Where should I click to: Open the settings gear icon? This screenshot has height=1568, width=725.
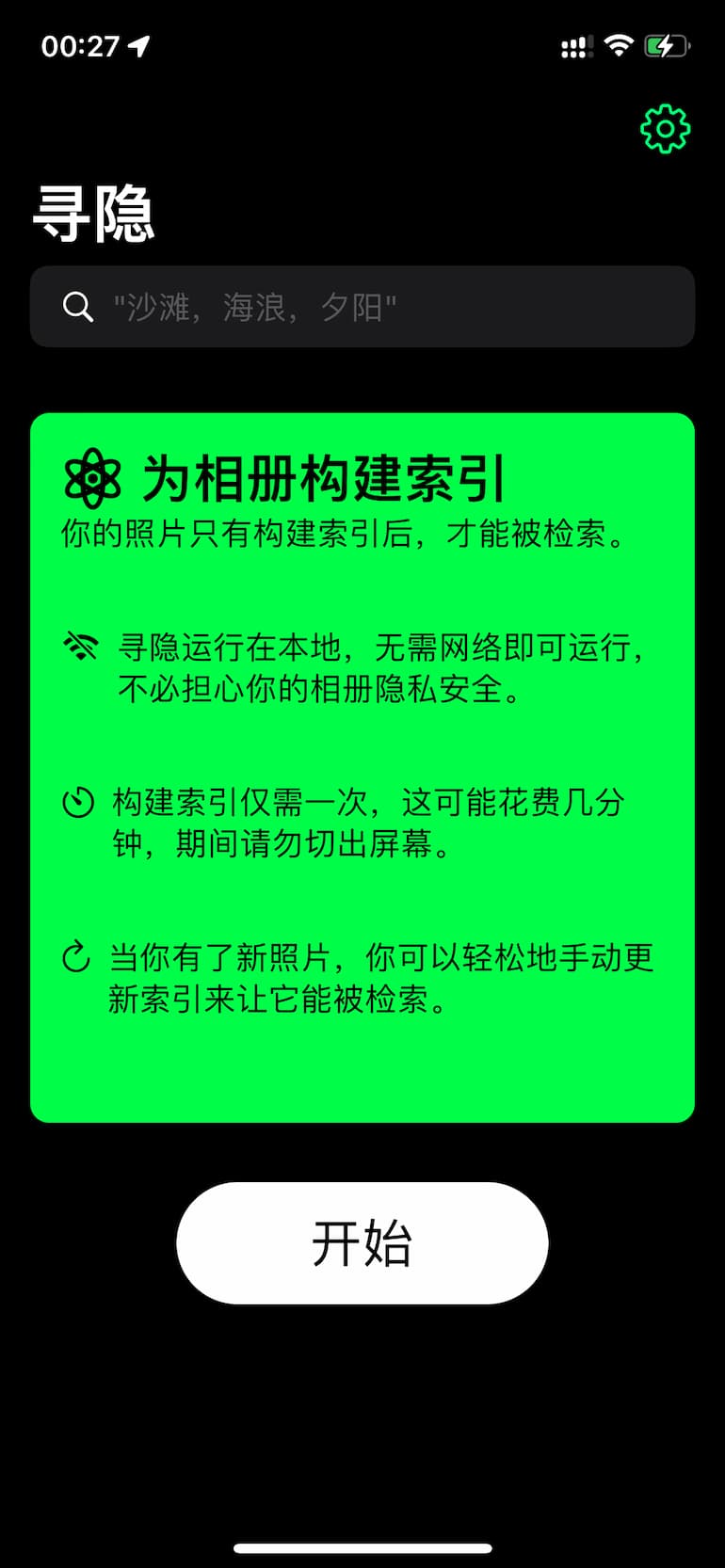pyautogui.click(x=664, y=129)
